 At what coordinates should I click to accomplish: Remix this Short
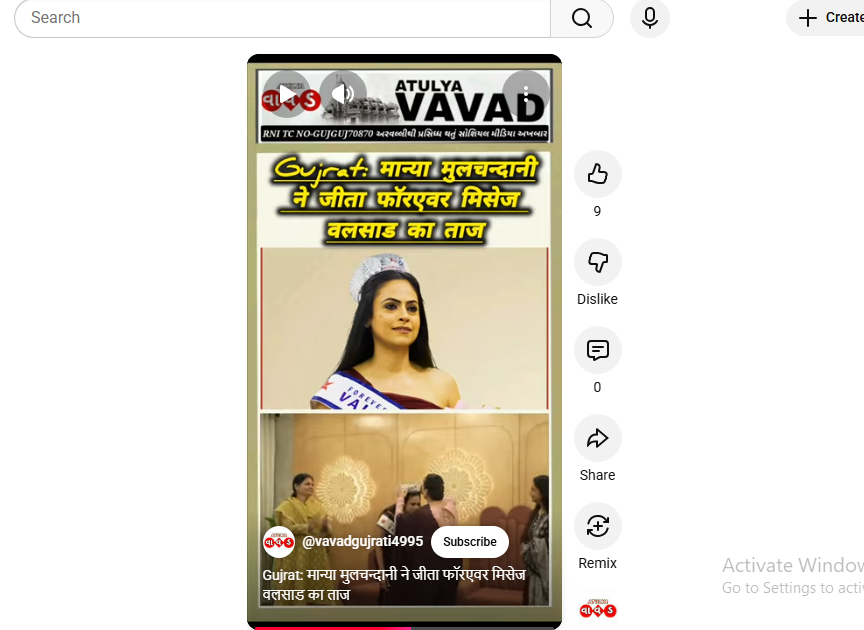tap(598, 526)
